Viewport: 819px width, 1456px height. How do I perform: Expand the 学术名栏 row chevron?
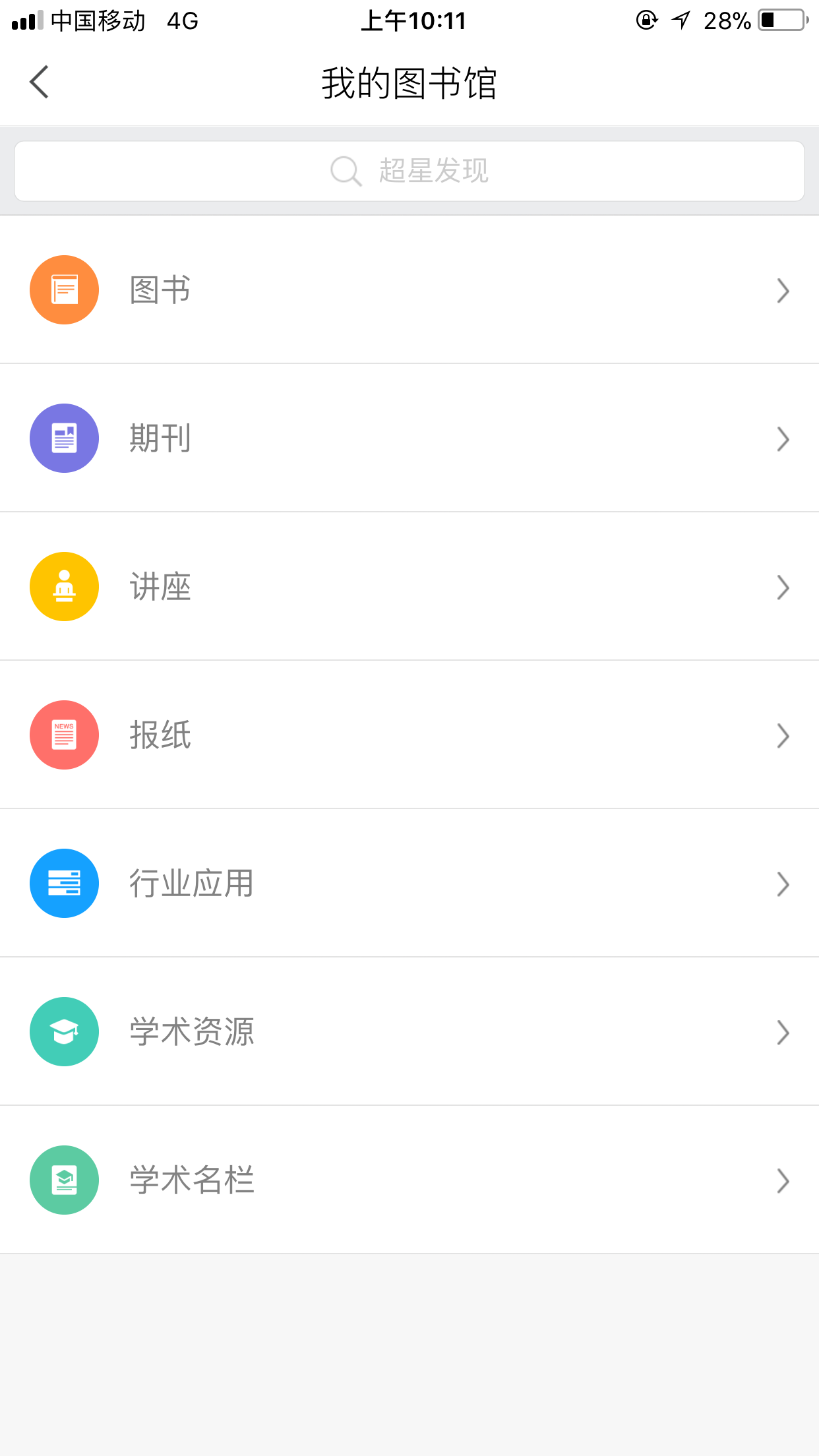pos(782,1180)
